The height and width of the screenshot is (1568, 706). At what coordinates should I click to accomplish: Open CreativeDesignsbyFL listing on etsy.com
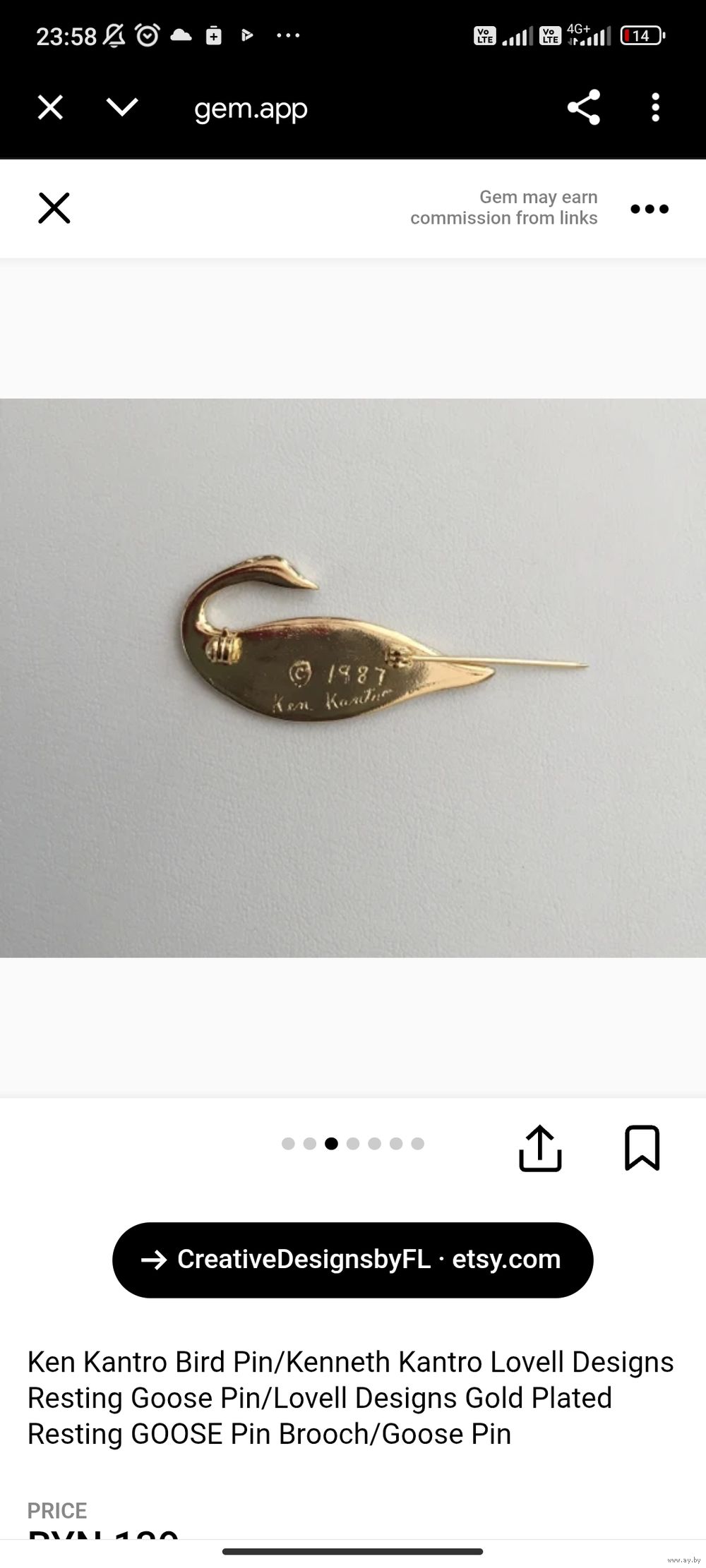(x=353, y=1260)
